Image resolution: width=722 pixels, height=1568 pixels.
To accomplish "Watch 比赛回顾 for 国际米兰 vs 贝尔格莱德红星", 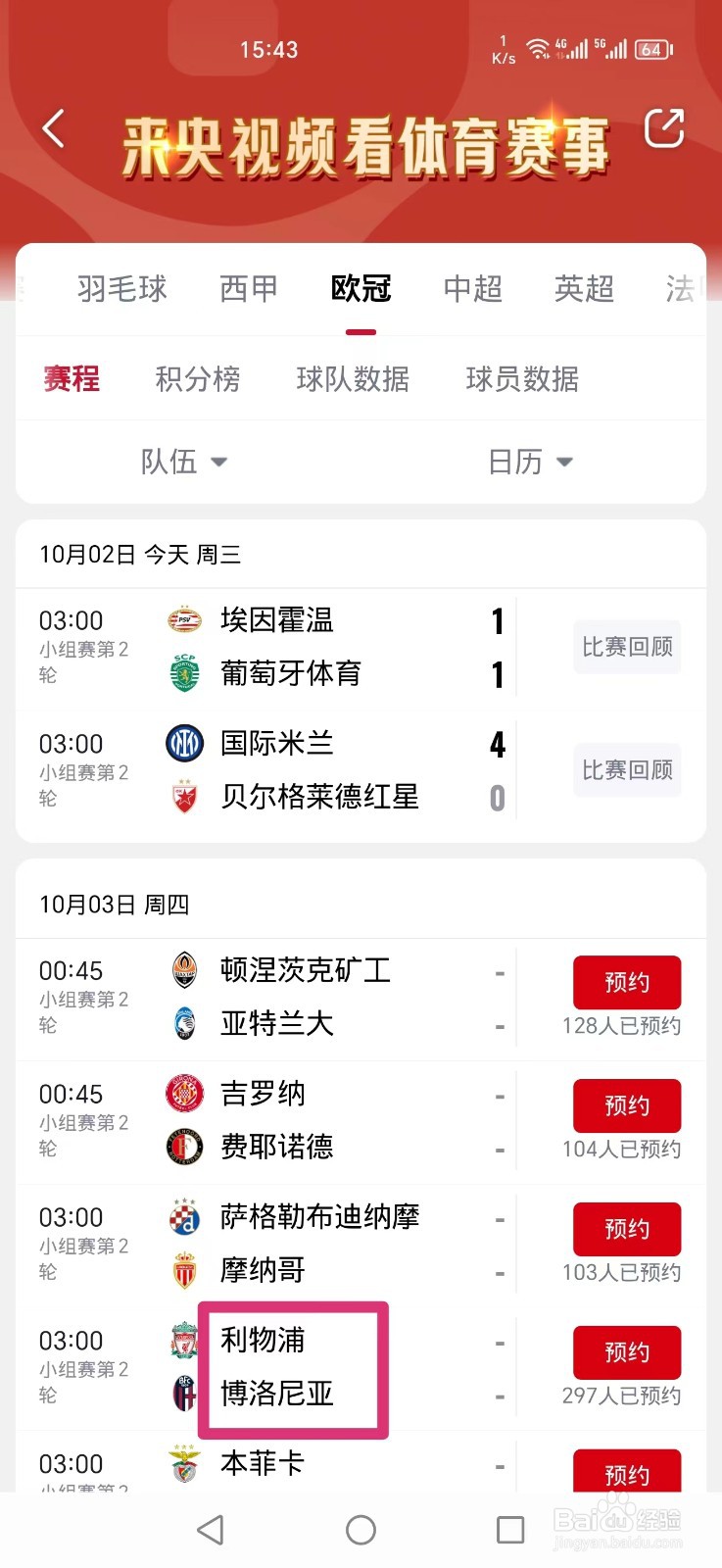I will [627, 770].
